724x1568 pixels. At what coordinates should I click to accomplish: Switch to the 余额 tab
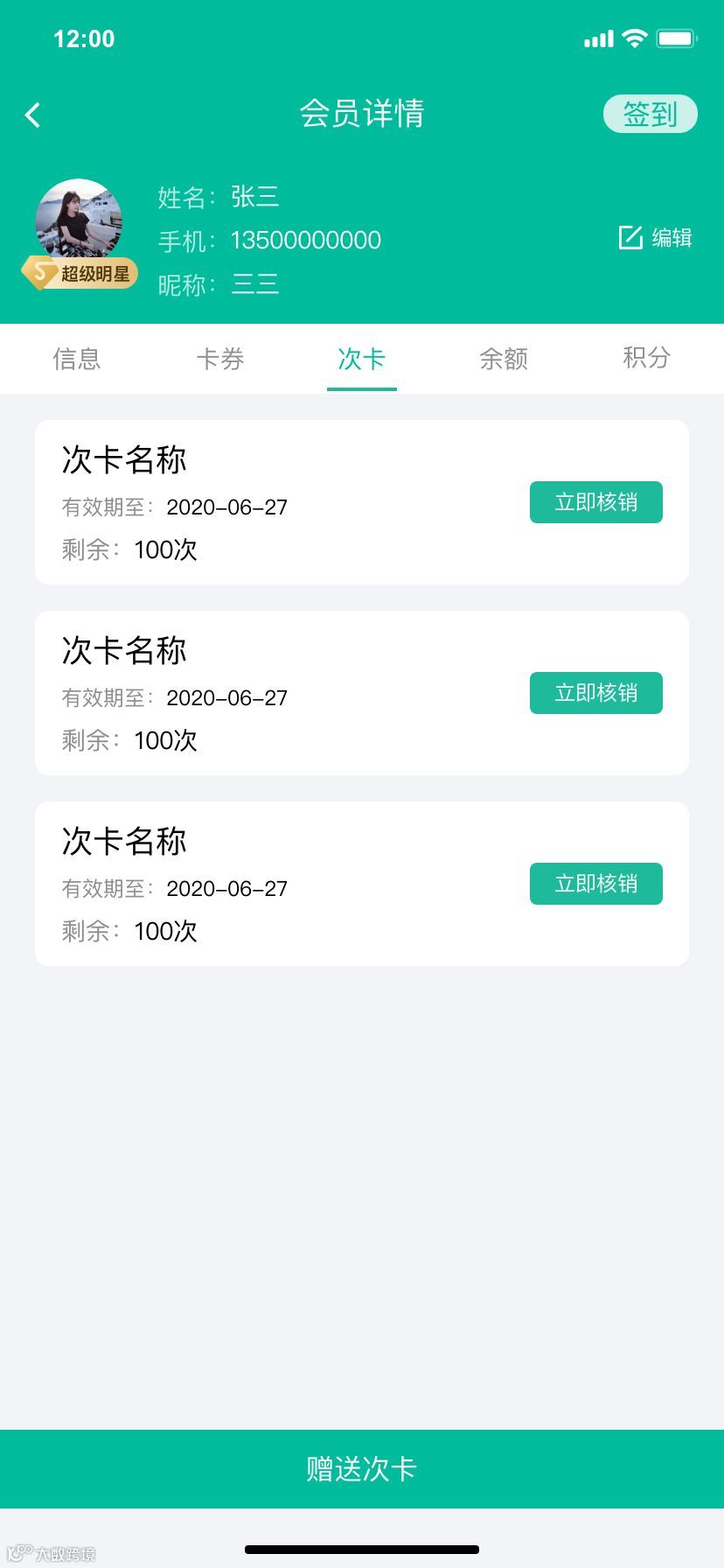pyautogui.click(x=504, y=358)
